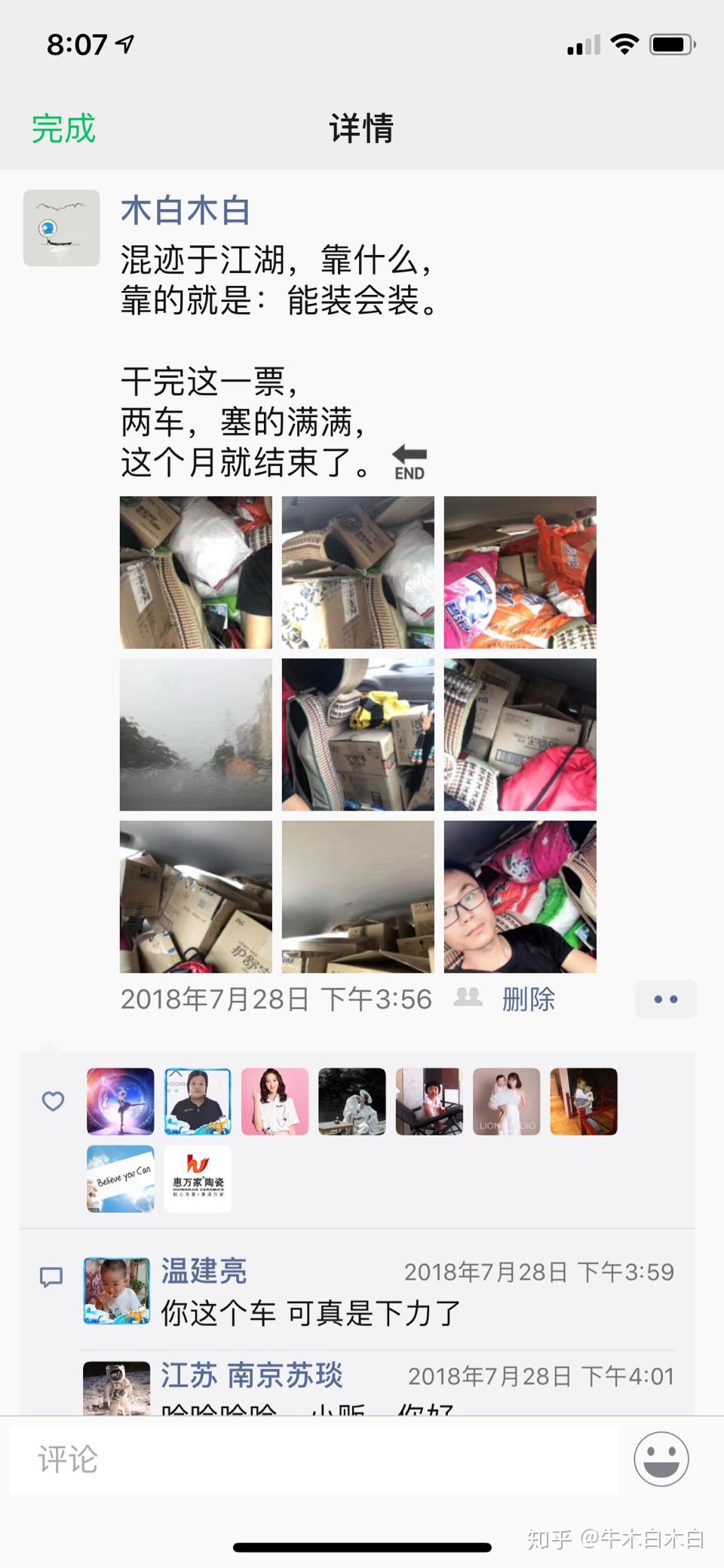
Task: View the selfie photo with glasses
Action: pyautogui.click(x=520, y=897)
